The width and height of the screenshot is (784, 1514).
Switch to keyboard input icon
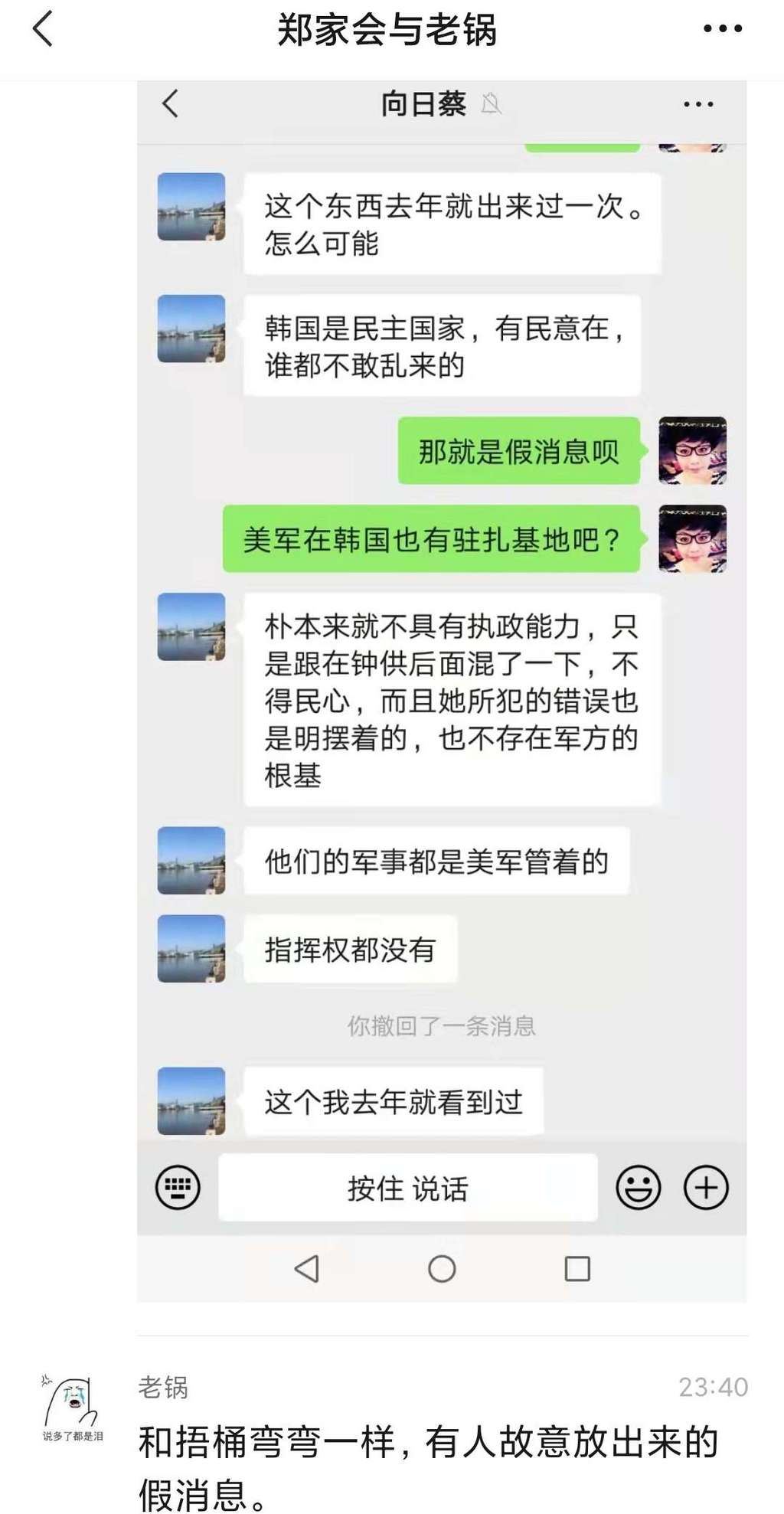pyautogui.click(x=177, y=1187)
